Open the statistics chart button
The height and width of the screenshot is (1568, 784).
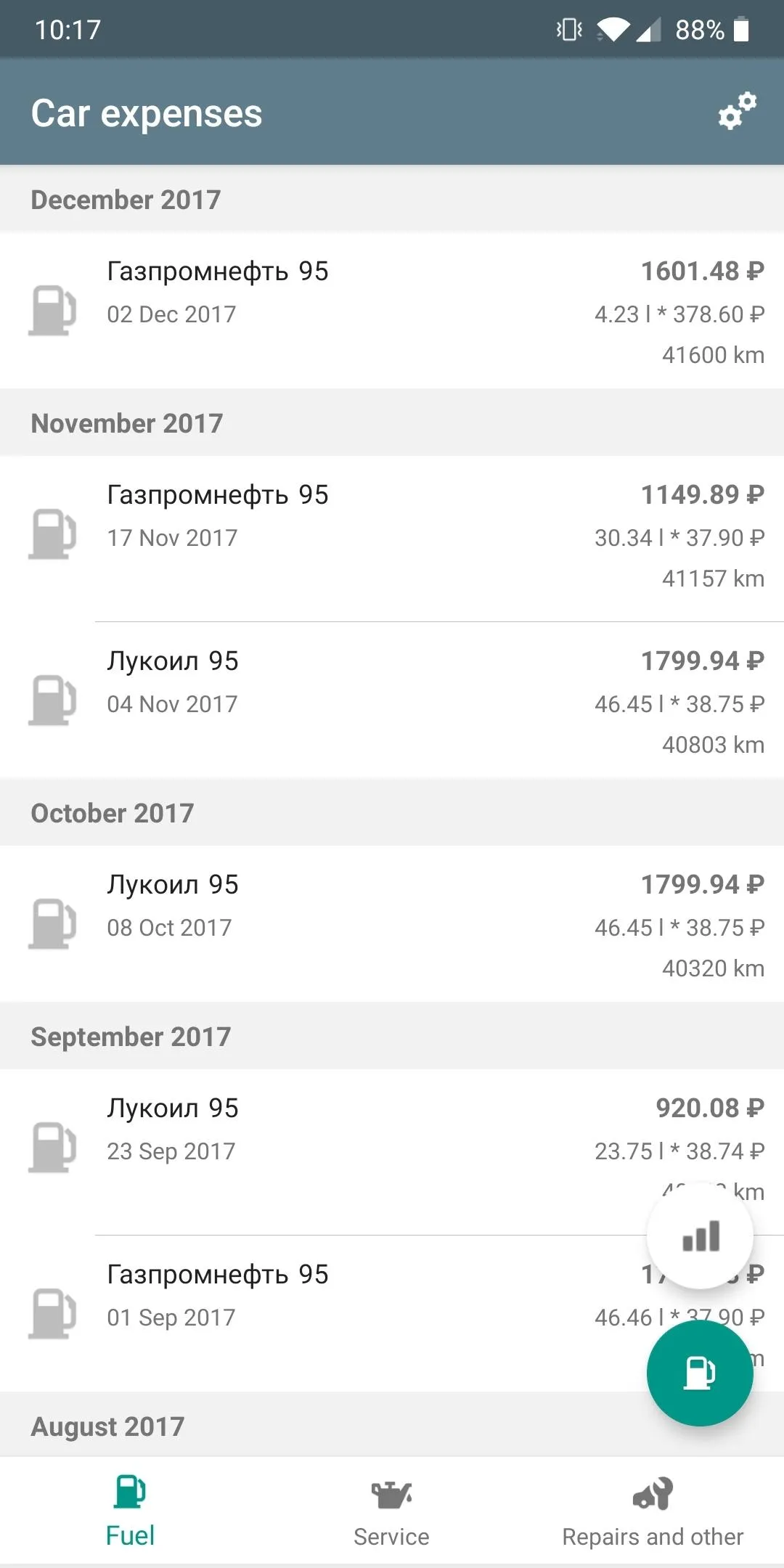(x=700, y=1236)
